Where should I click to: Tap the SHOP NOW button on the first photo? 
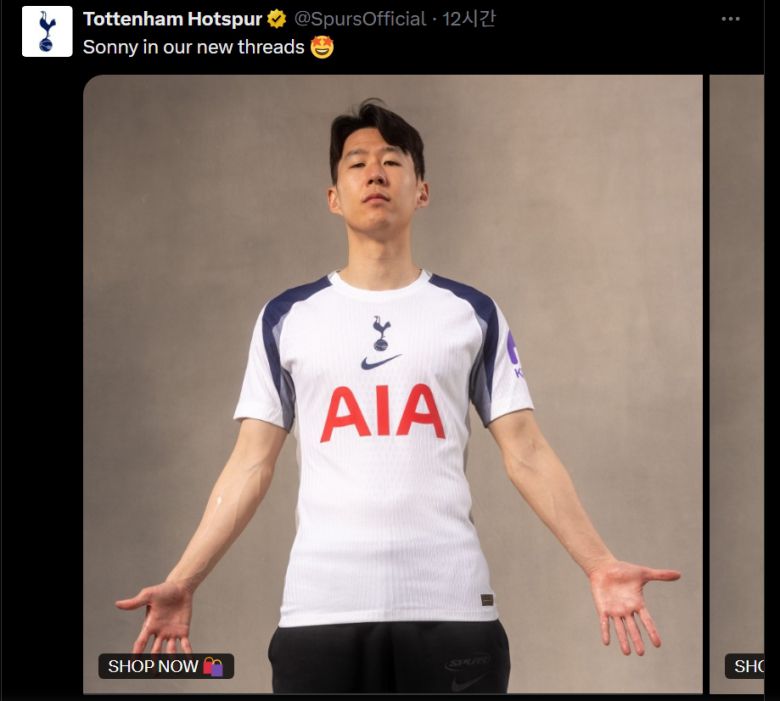tap(165, 666)
